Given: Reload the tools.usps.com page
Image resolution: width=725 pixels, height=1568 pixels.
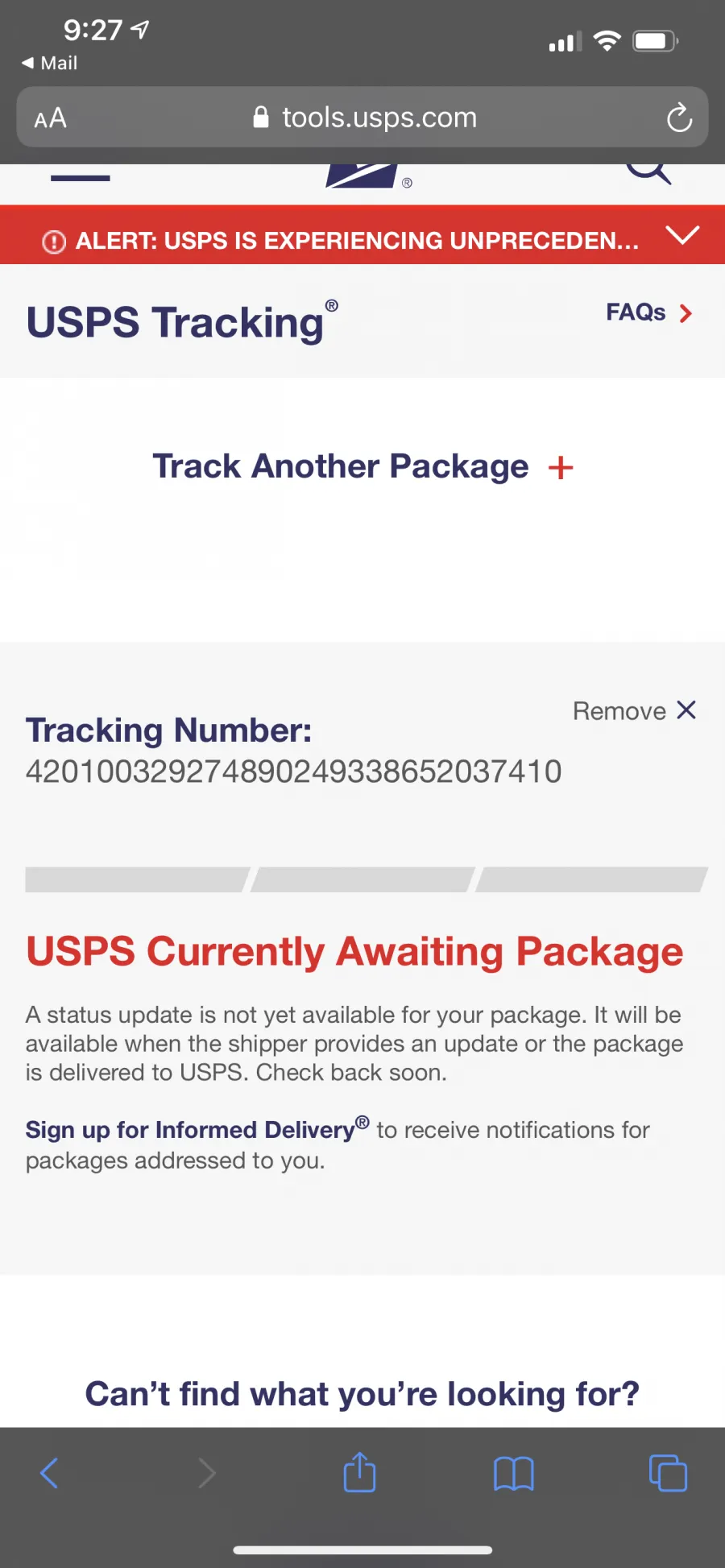Looking at the screenshot, I should coord(679,118).
